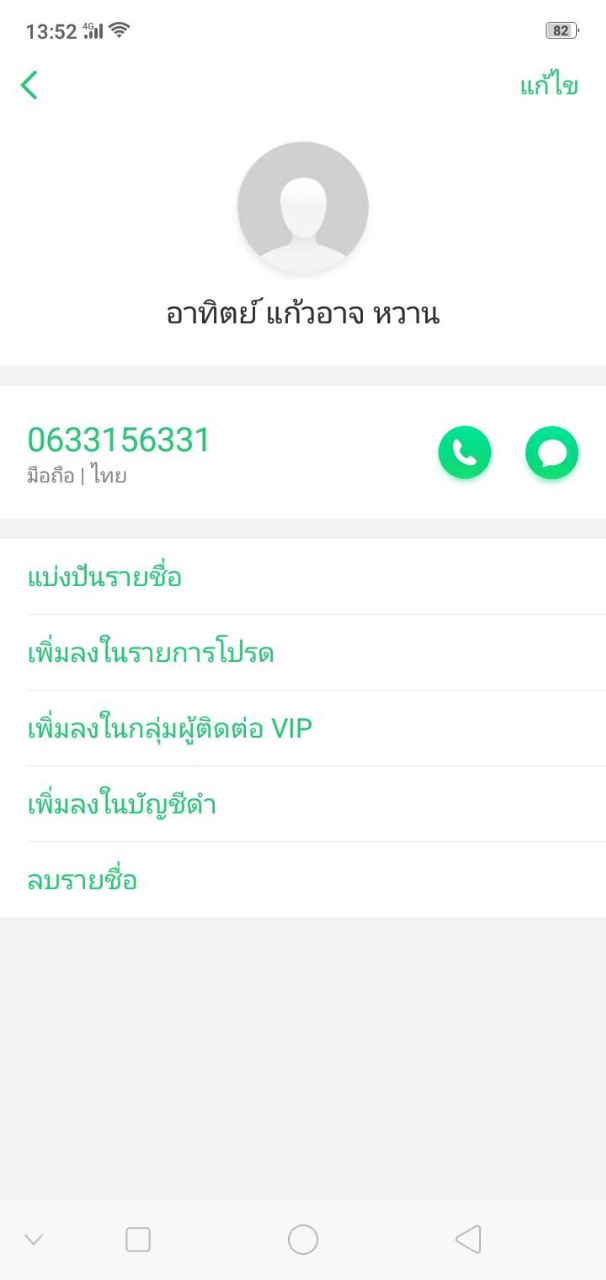
Task: Tap แก้ไข to edit the contact
Action: coord(548,86)
